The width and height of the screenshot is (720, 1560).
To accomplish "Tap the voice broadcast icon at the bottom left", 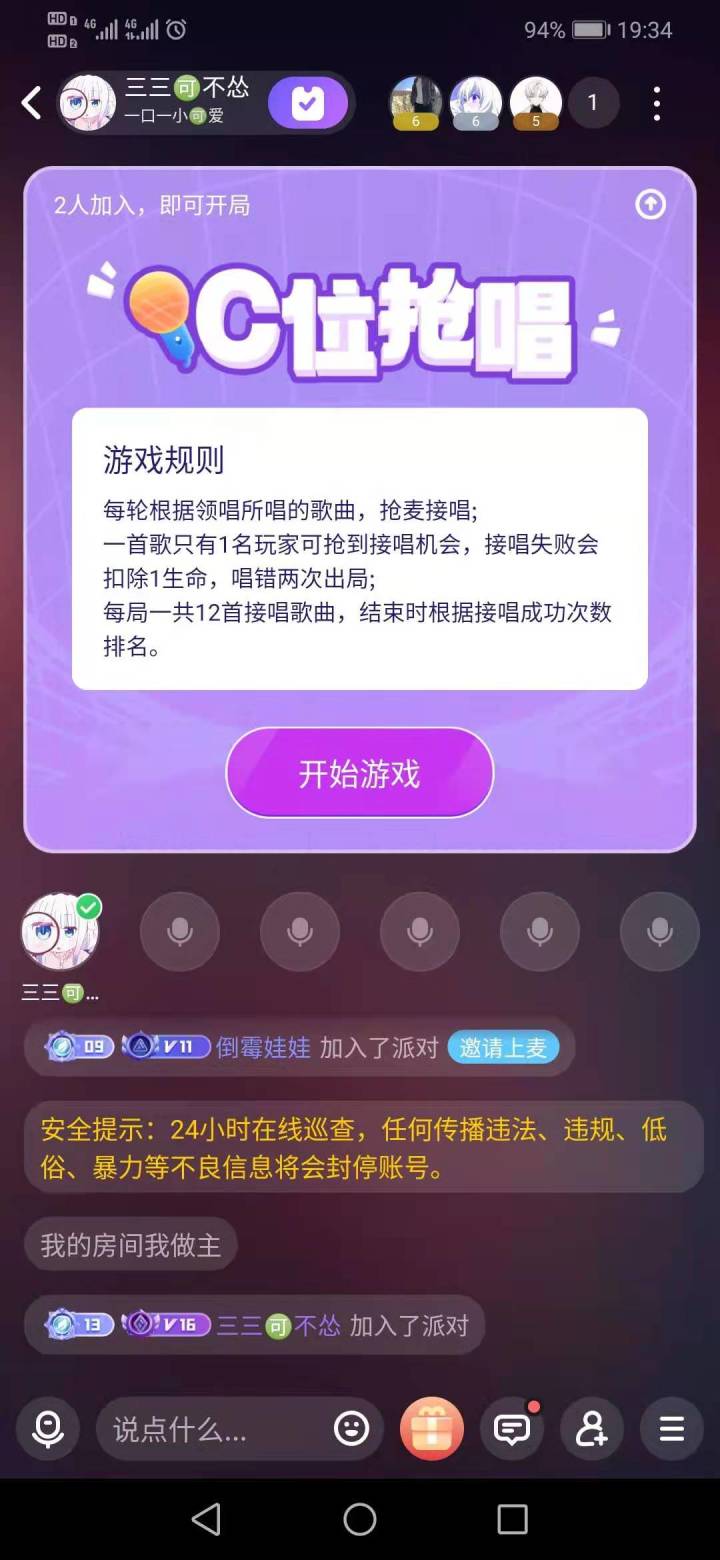I will 47,1428.
